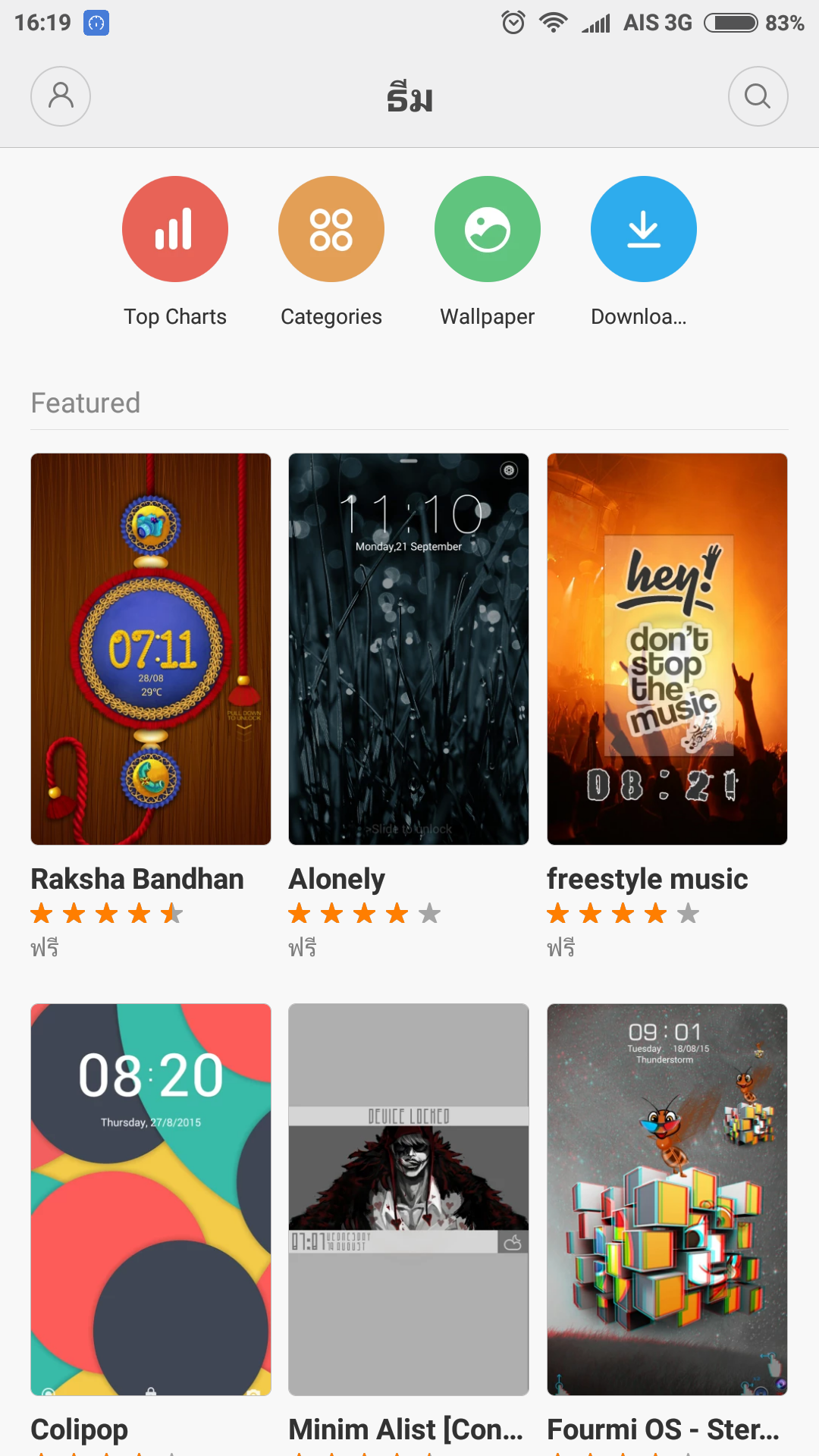
Task: View the Alonely theme
Action: [x=409, y=649]
